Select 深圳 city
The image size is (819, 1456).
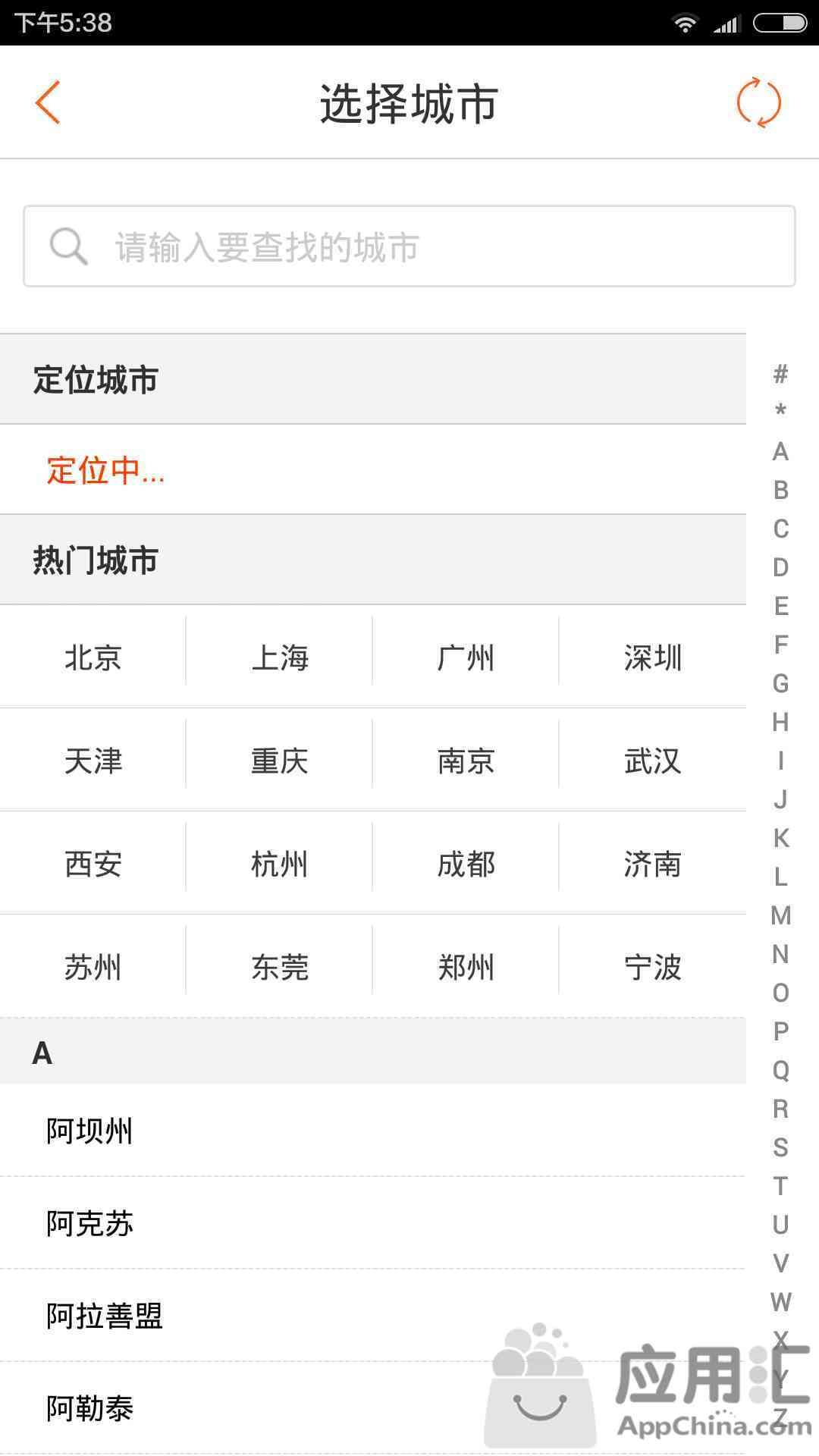click(x=653, y=657)
